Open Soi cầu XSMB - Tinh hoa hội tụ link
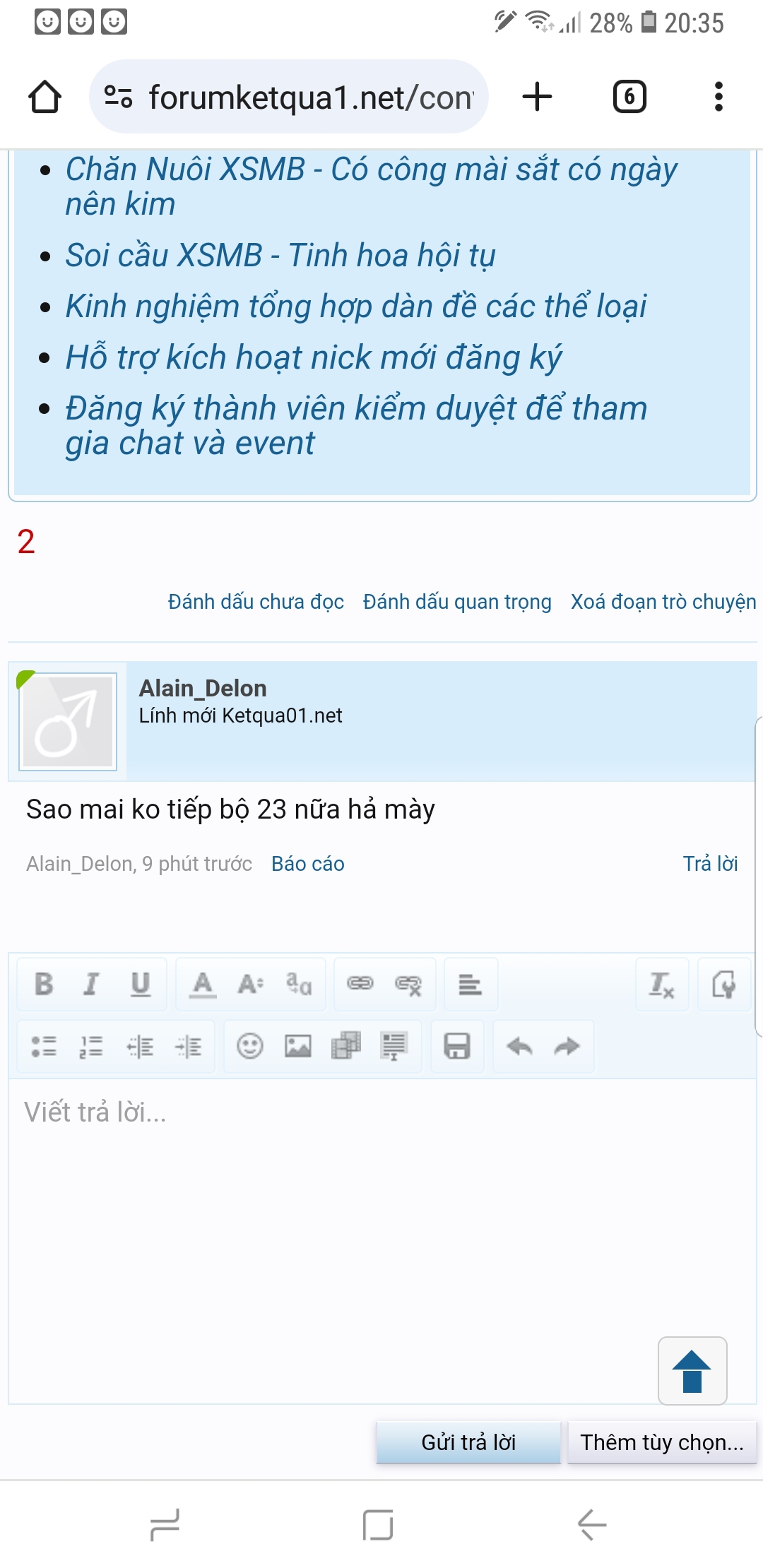This screenshot has width=763, height=1568. coord(280,256)
